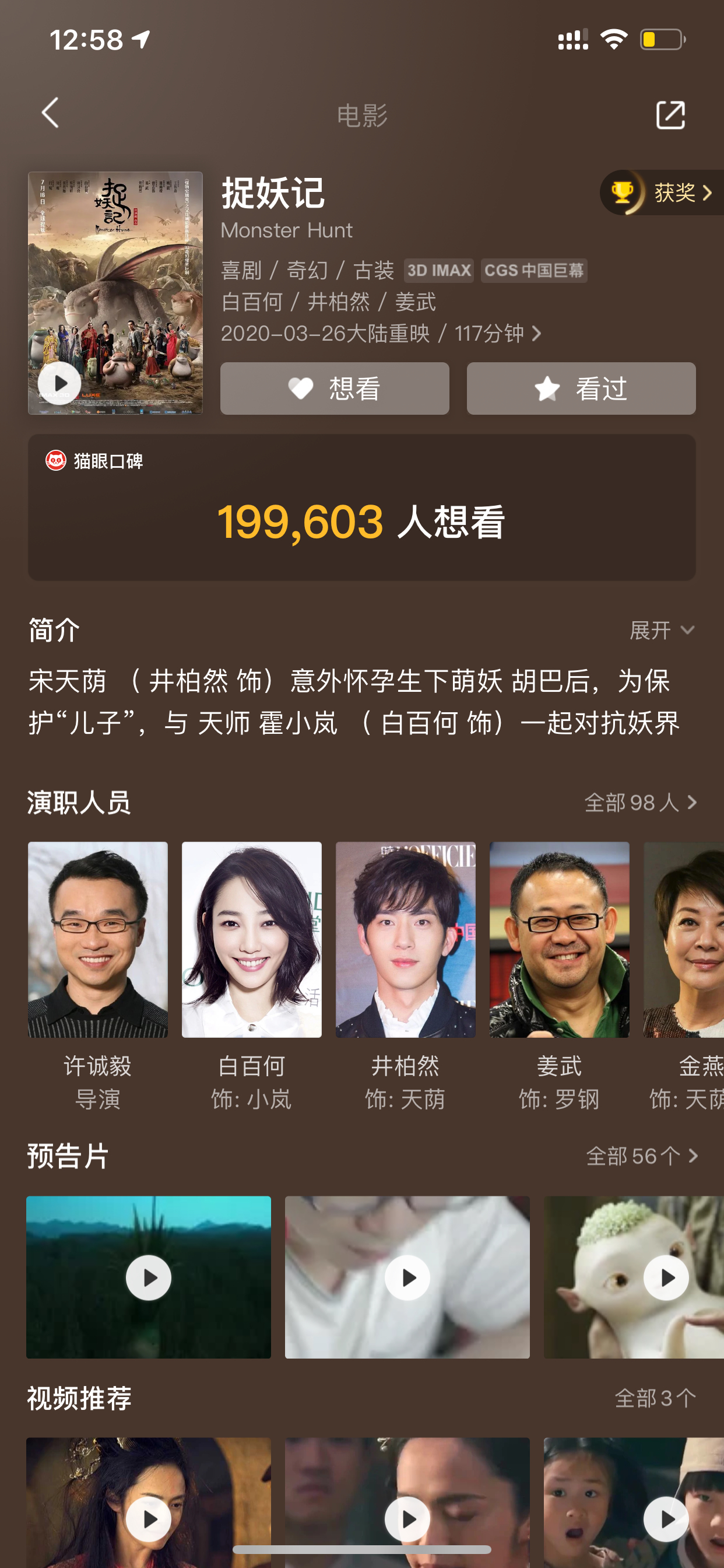View all 56 trailers
Image resolution: width=724 pixels, height=1568 pixels.
(x=641, y=1156)
